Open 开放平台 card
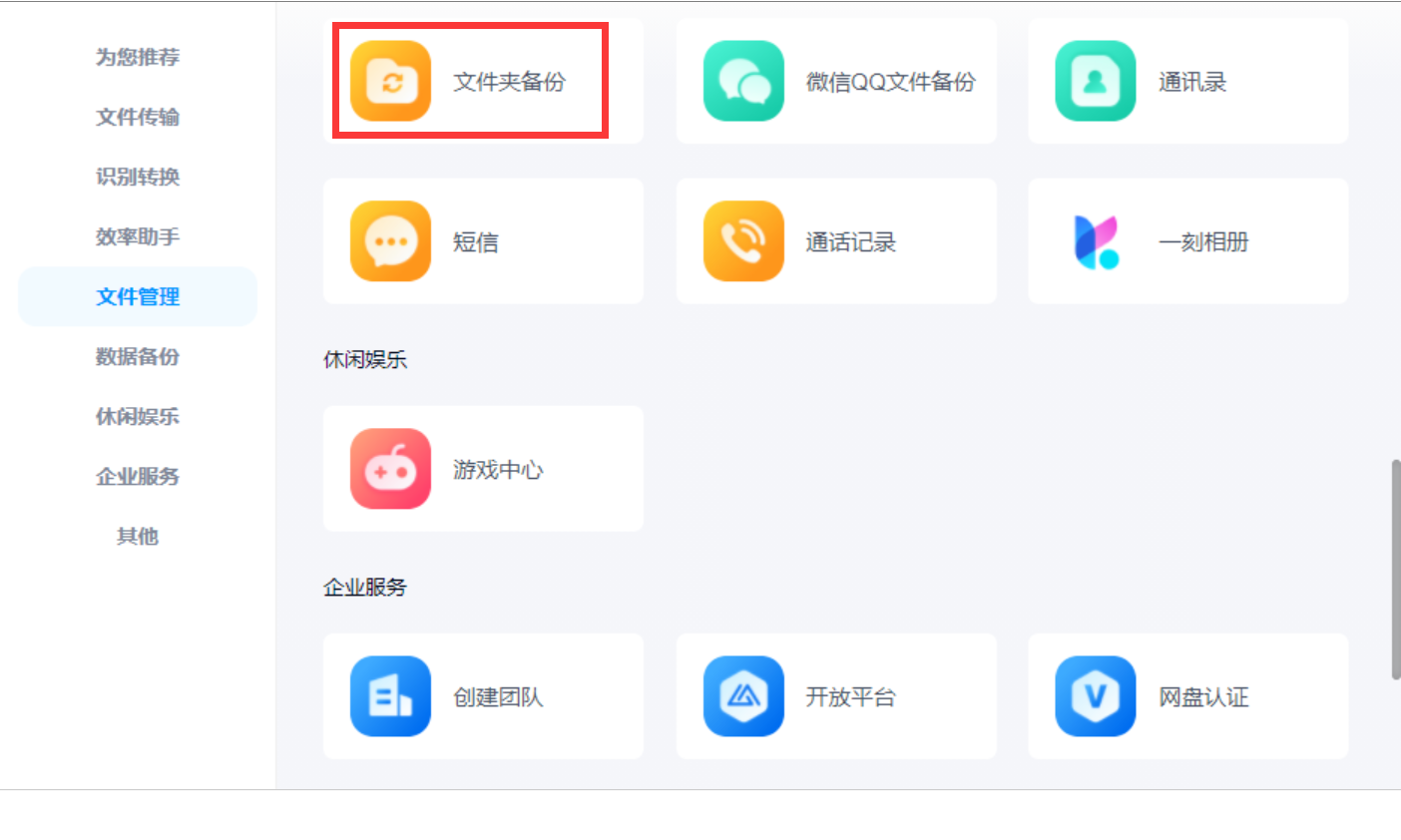This screenshot has width=1401, height=840. coord(836,696)
